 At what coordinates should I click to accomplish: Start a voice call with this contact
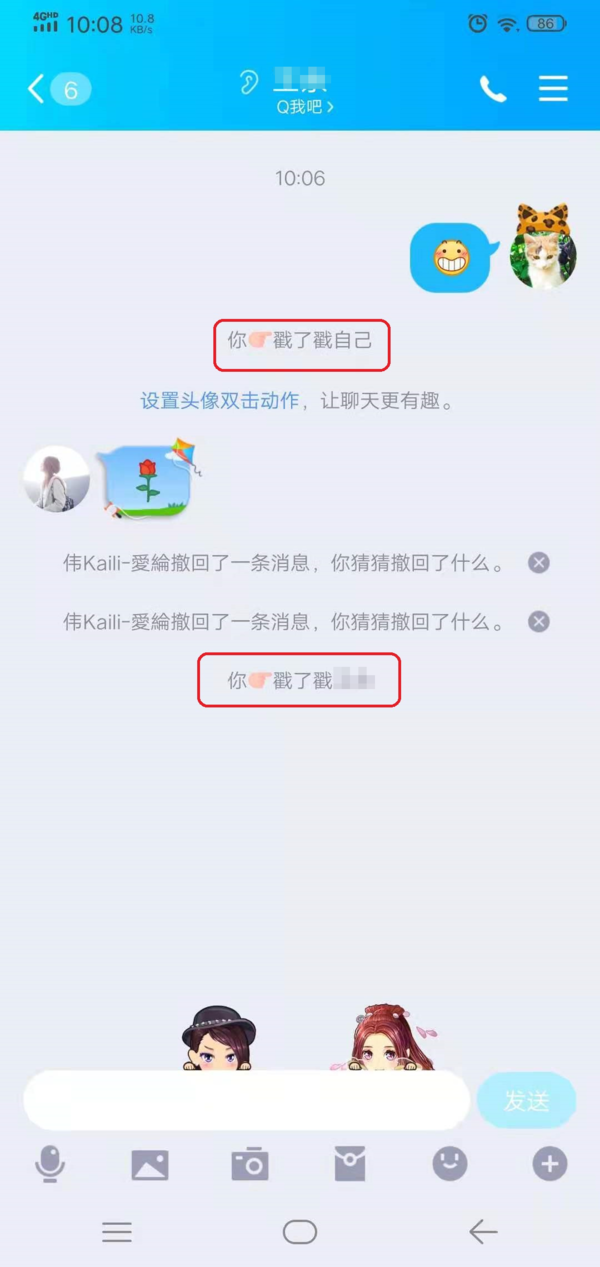pos(493,89)
